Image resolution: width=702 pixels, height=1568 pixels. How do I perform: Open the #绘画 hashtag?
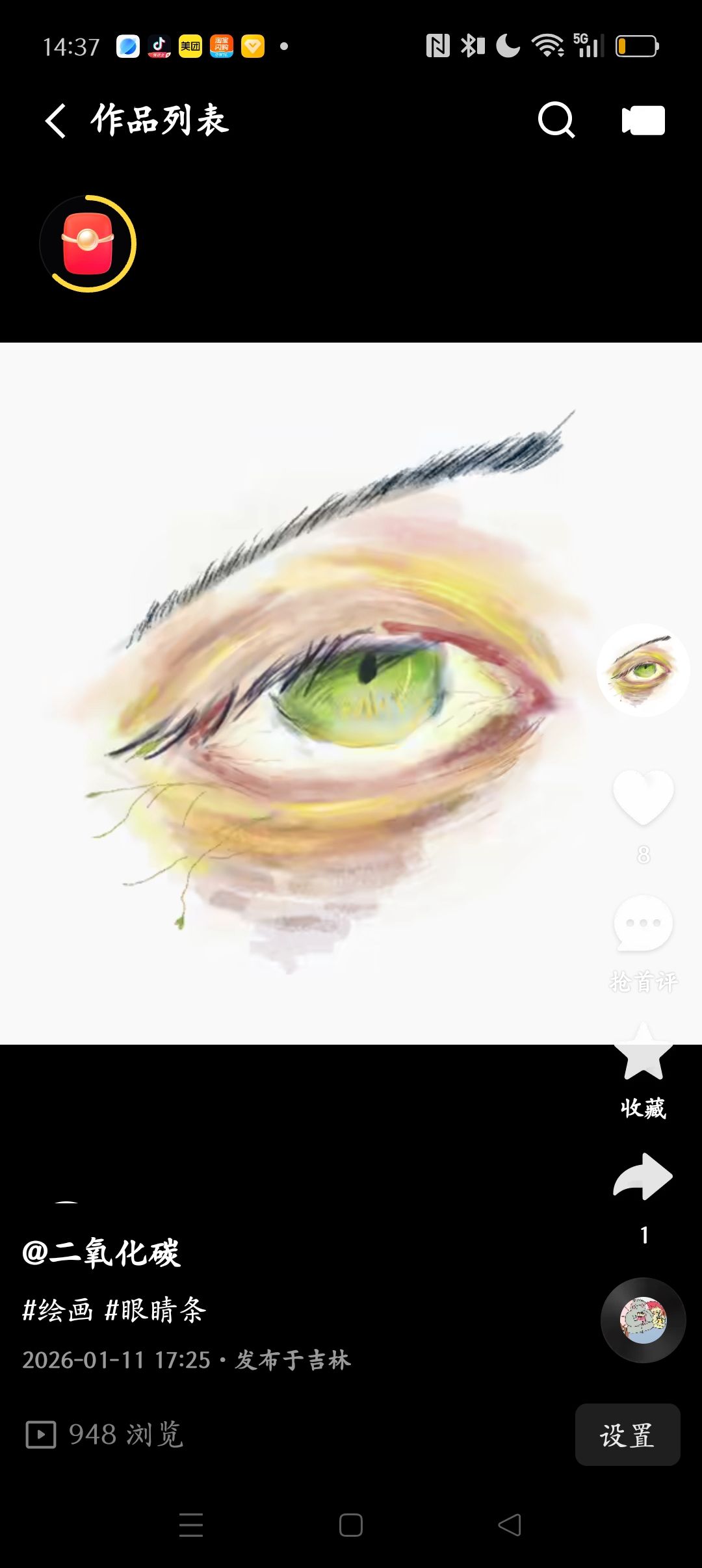coord(58,1310)
